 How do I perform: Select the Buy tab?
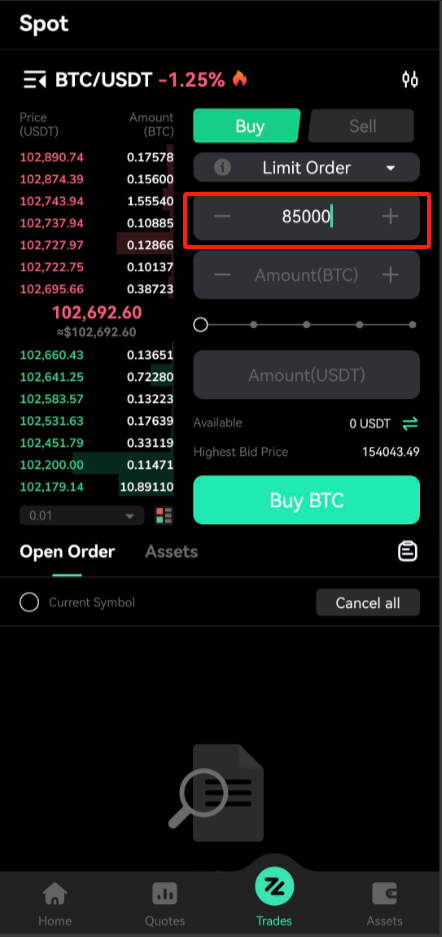tap(247, 126)
